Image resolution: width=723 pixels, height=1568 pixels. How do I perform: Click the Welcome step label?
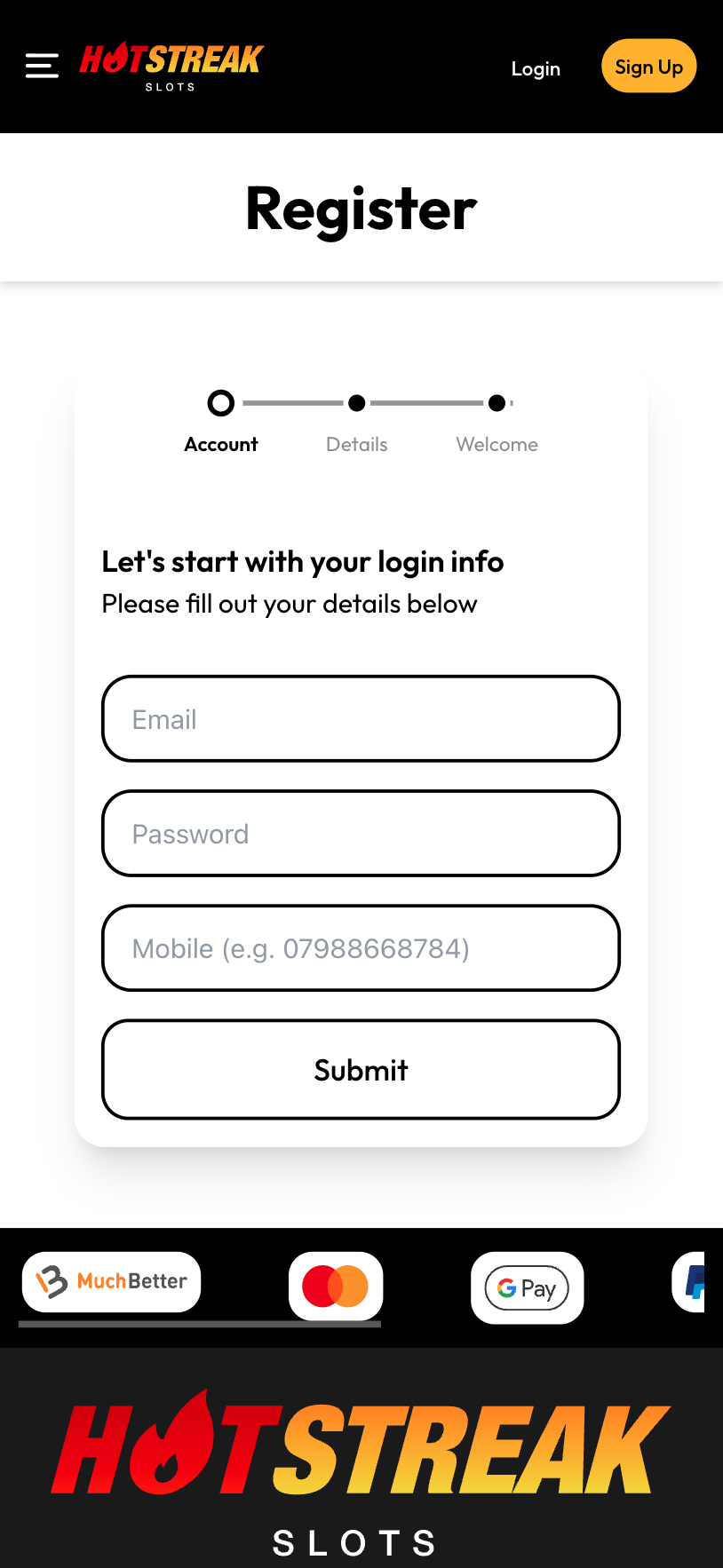(x=497, y=444)
